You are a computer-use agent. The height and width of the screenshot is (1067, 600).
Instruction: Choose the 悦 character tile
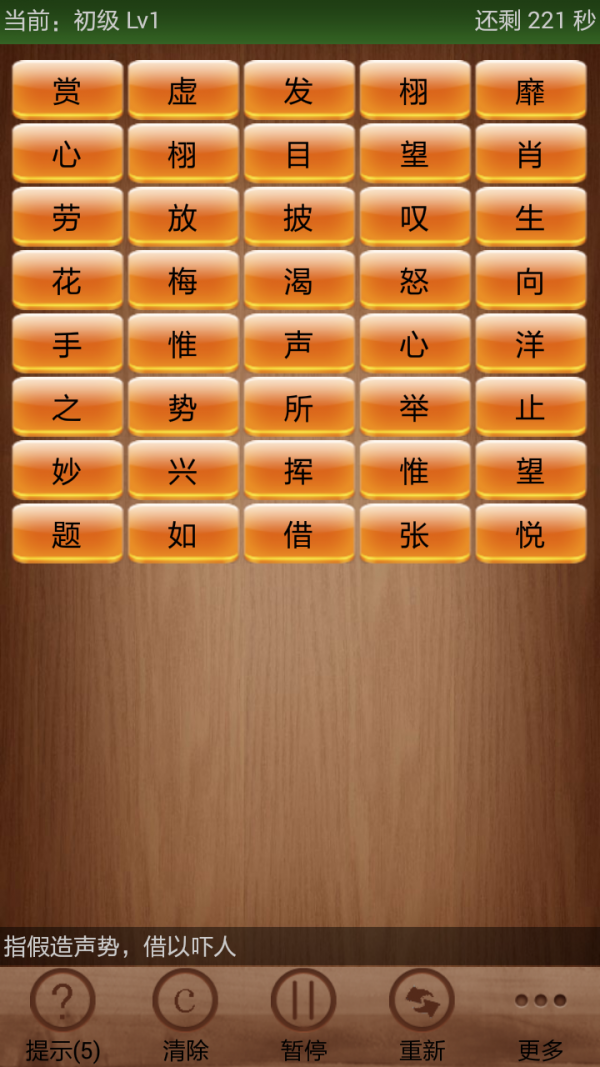pyautogui.click(x=530, y=534)
